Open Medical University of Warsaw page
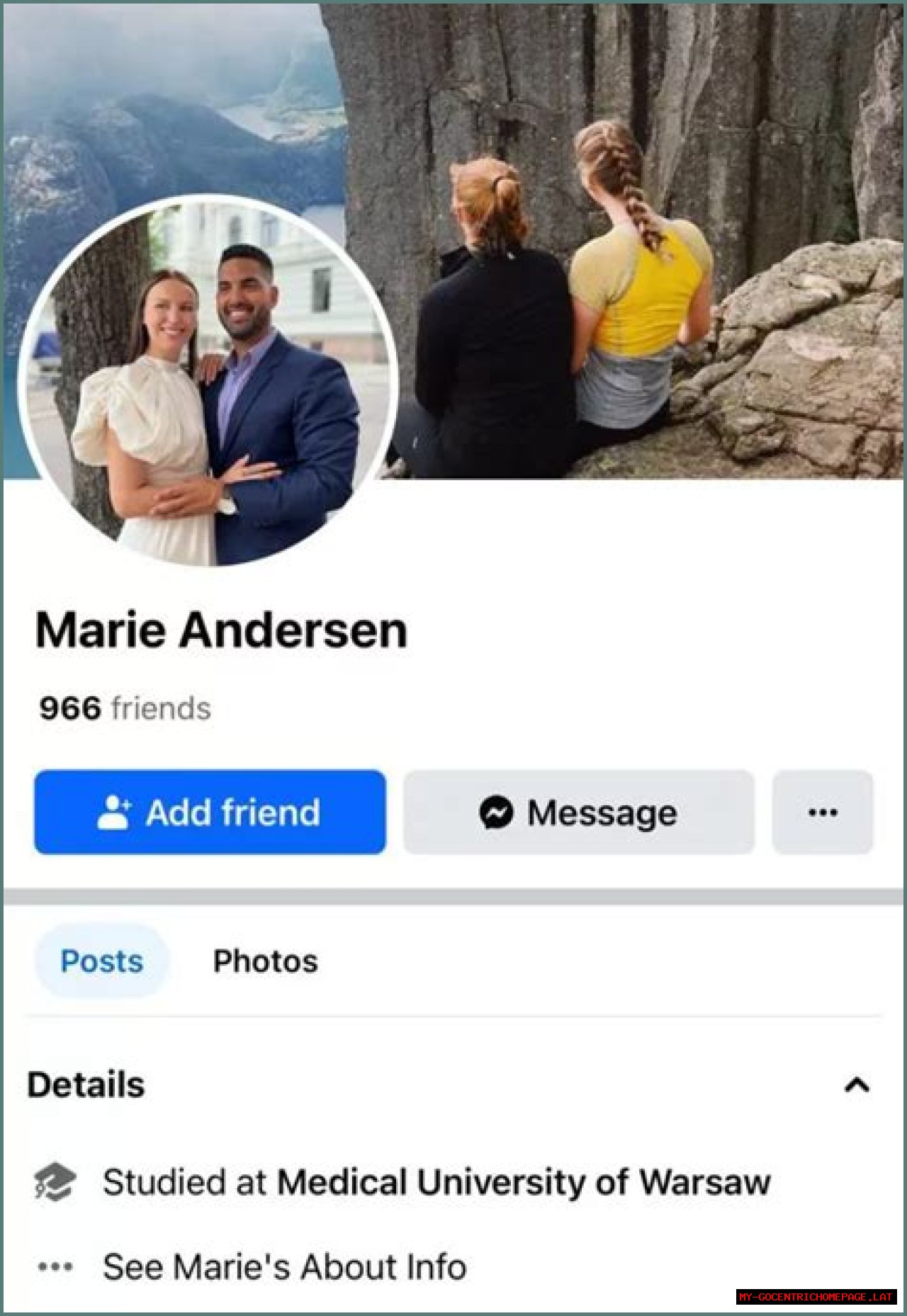 coord(523,1182)
